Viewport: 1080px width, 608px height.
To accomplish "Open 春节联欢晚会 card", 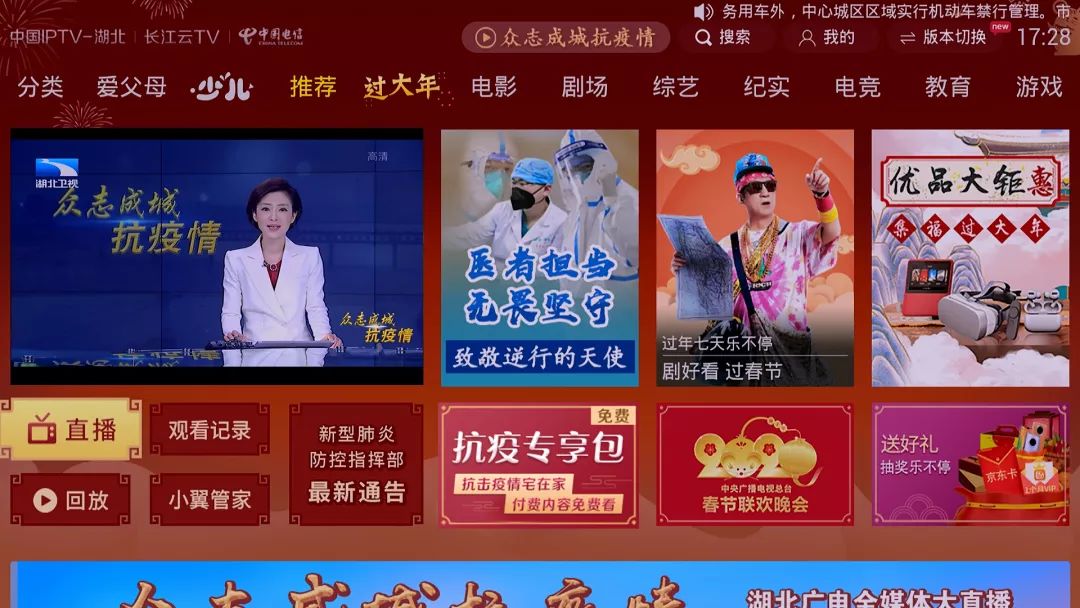I will pyautogui.click(x=755, y=465).
